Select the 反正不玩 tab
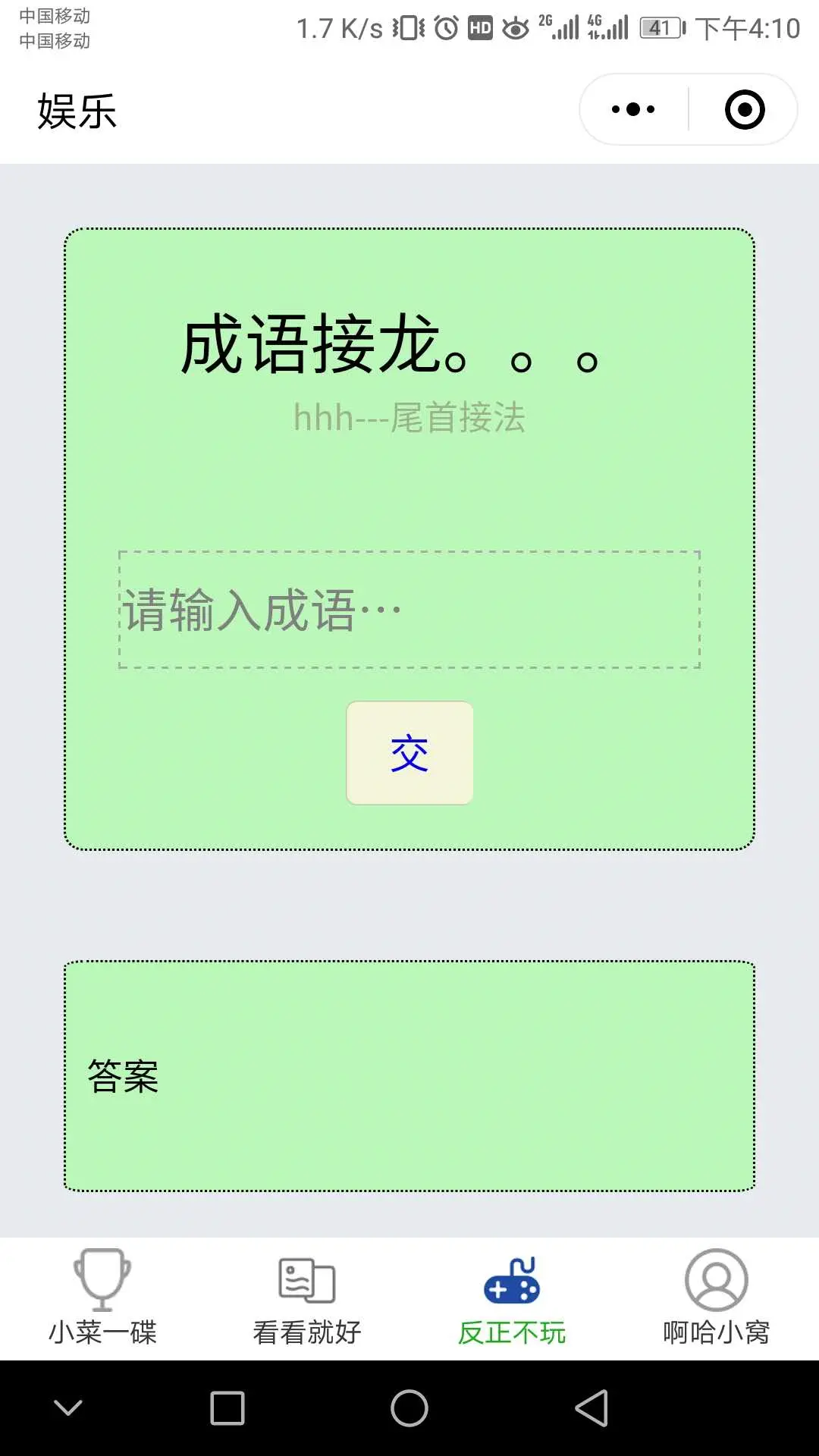Viewport: 819px width, 1456px height. 512,1298
